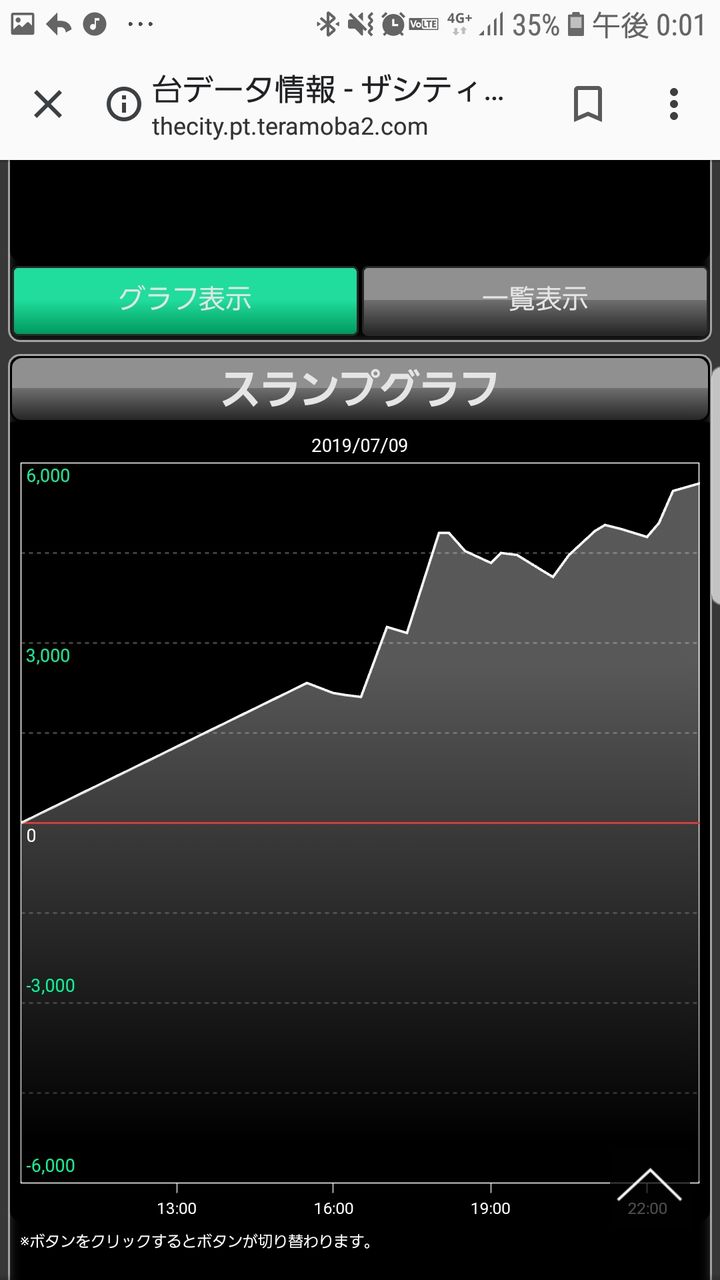This screenshot has width=720, height=1280.
Task: View site information icon
Action: pos(124,104)
